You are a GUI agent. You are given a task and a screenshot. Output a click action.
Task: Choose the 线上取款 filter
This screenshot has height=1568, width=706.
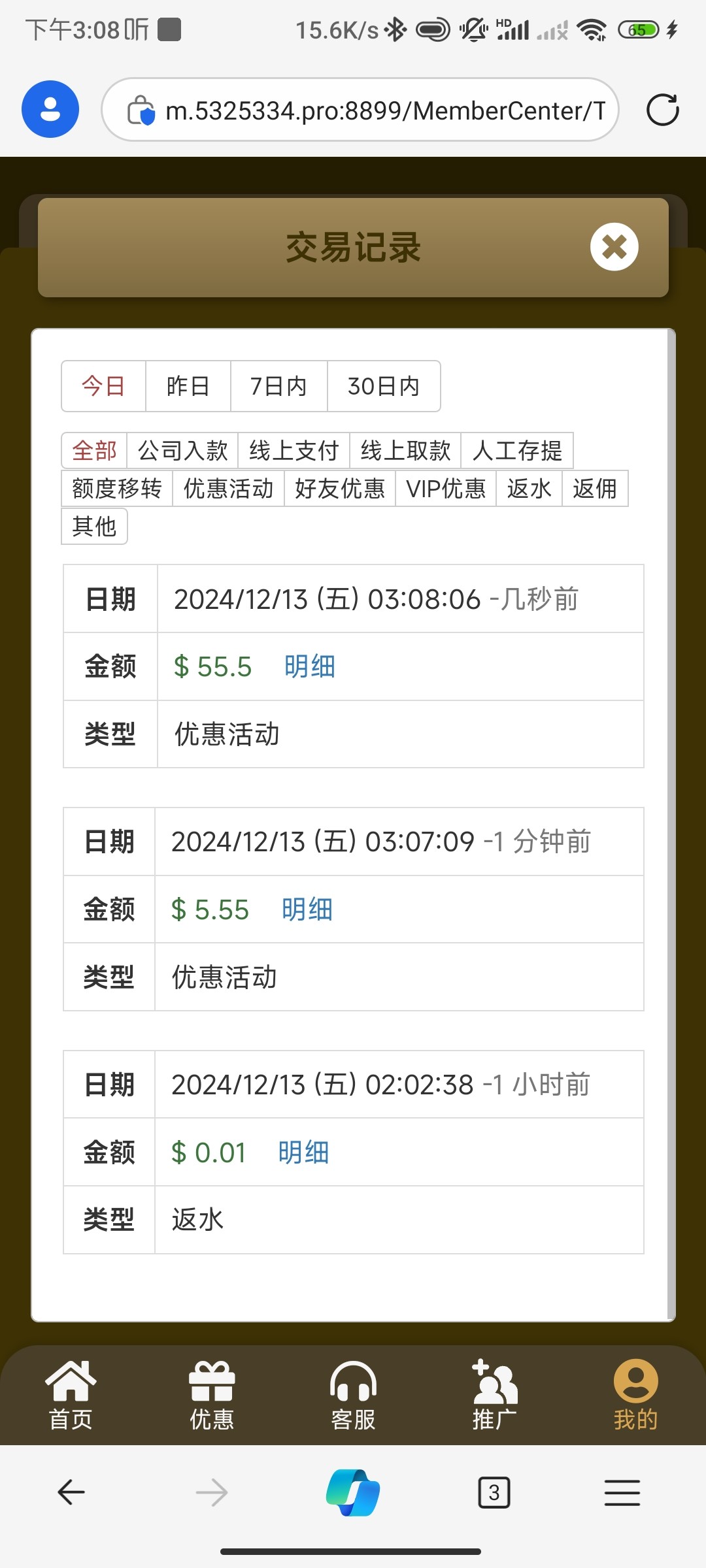[405, 450]
